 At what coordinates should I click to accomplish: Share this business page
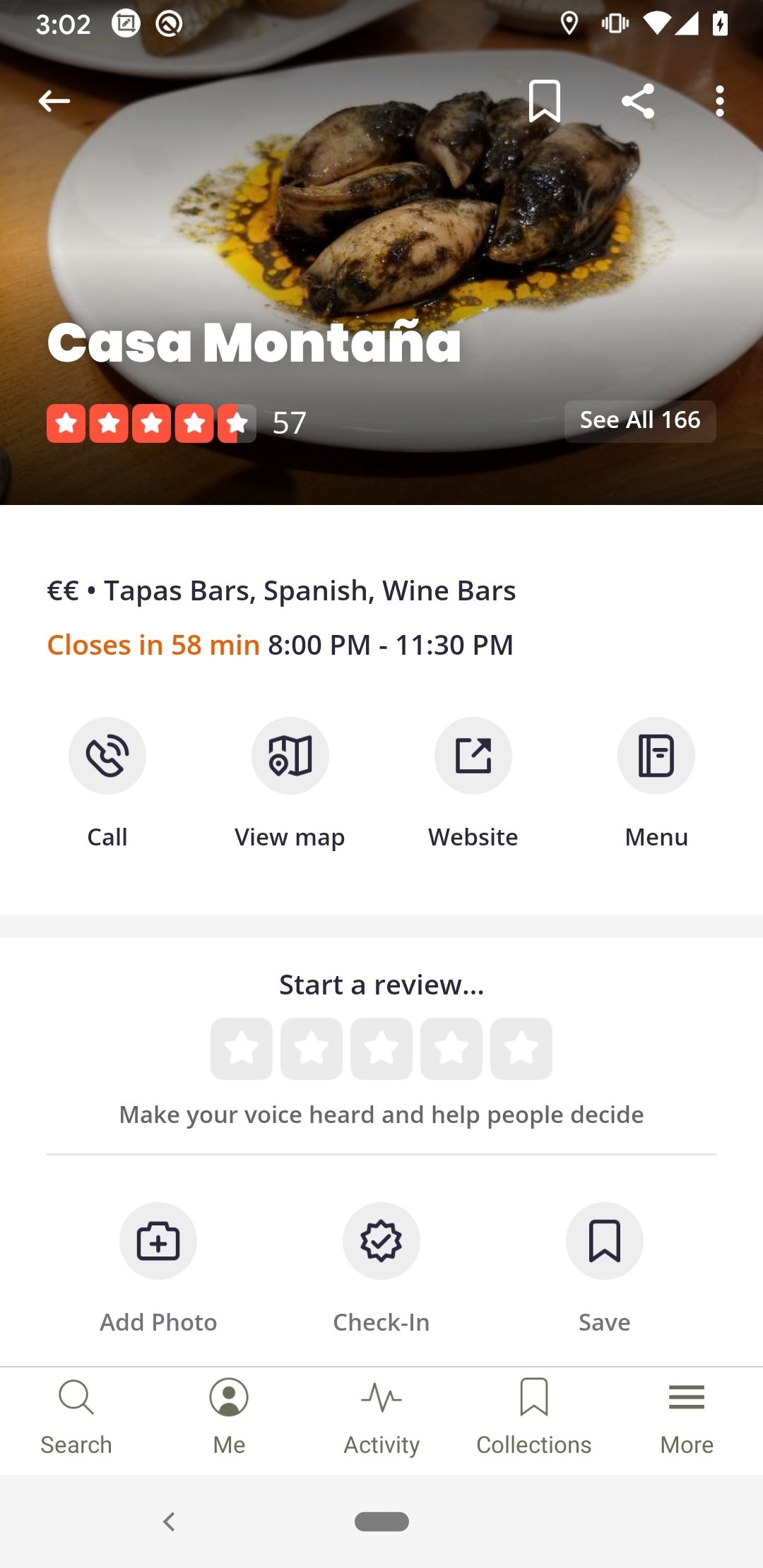pyautogui.click(x=638, y=101)
